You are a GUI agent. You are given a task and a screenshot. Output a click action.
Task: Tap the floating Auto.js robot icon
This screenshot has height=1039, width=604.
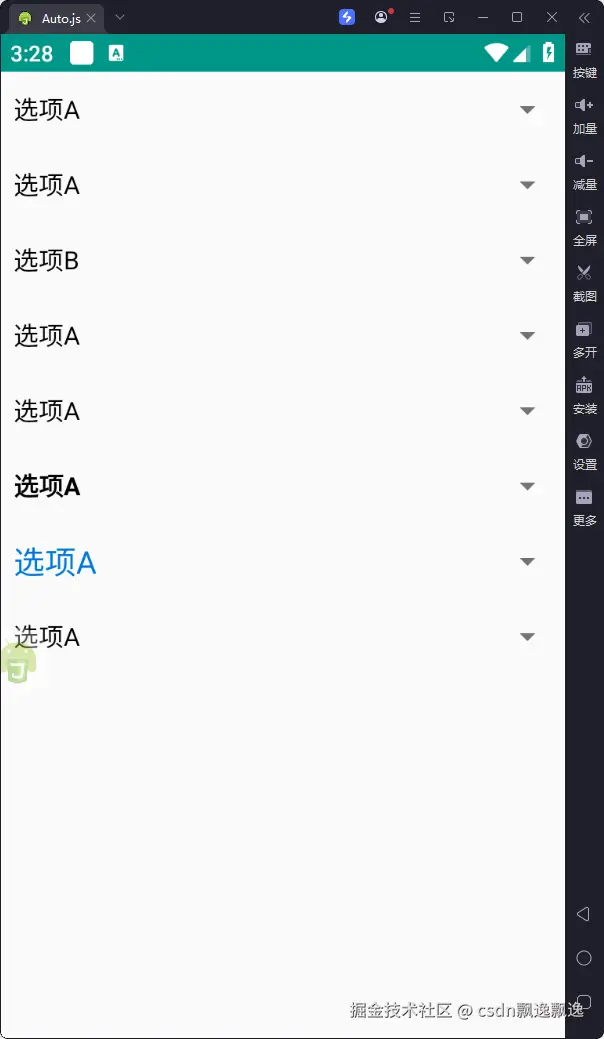pos(18,664)
